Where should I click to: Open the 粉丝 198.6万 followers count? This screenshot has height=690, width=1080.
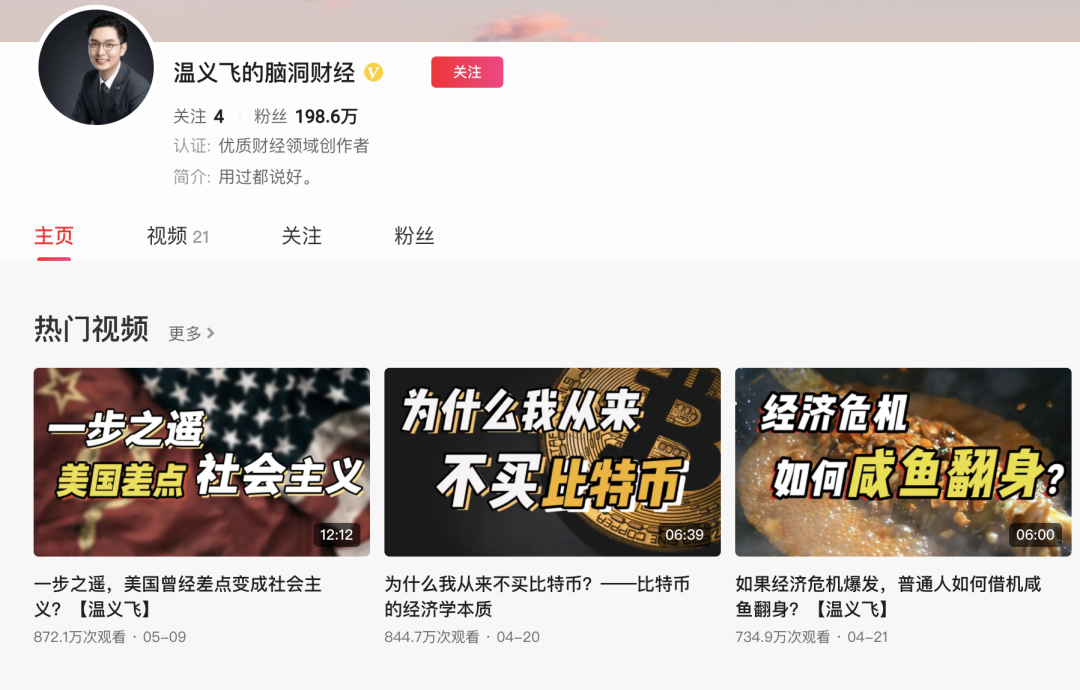click(x=305, y=116)
